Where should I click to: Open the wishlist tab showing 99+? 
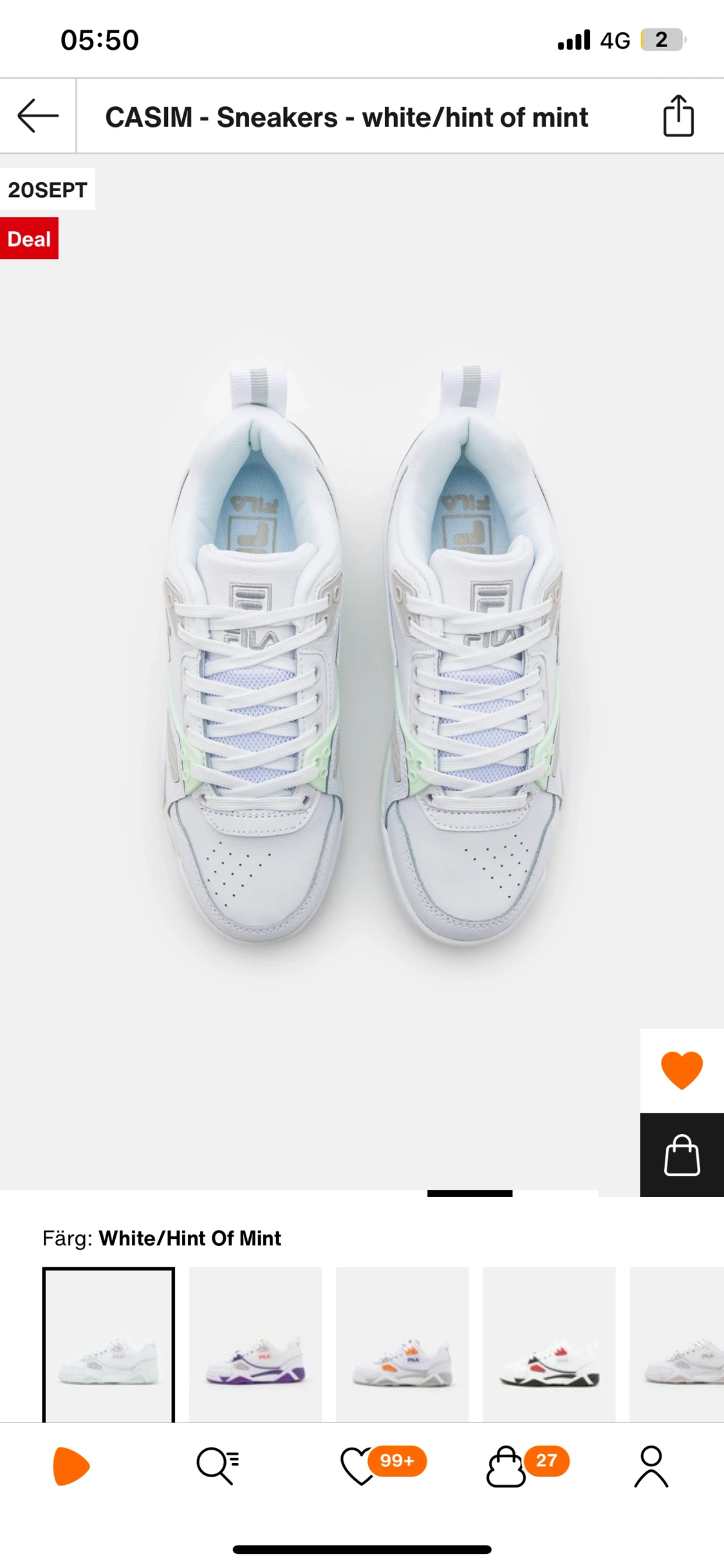(x=362, y=1466)
